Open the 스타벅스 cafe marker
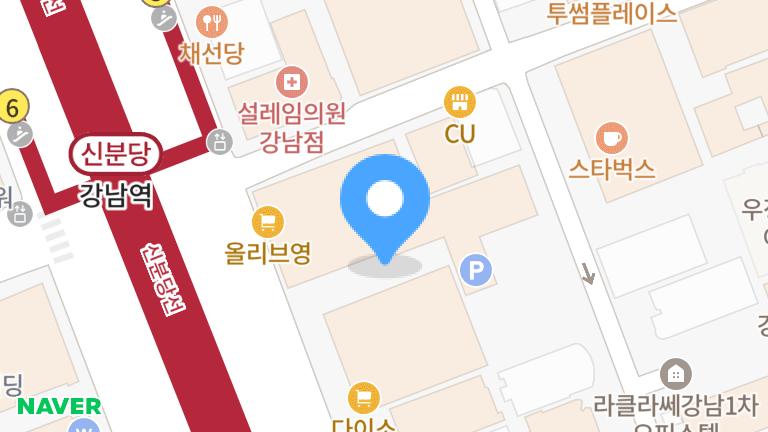Image resolution: width=768 pixels, height=432 pixels. pyautogui.click(x=611, y=137)
